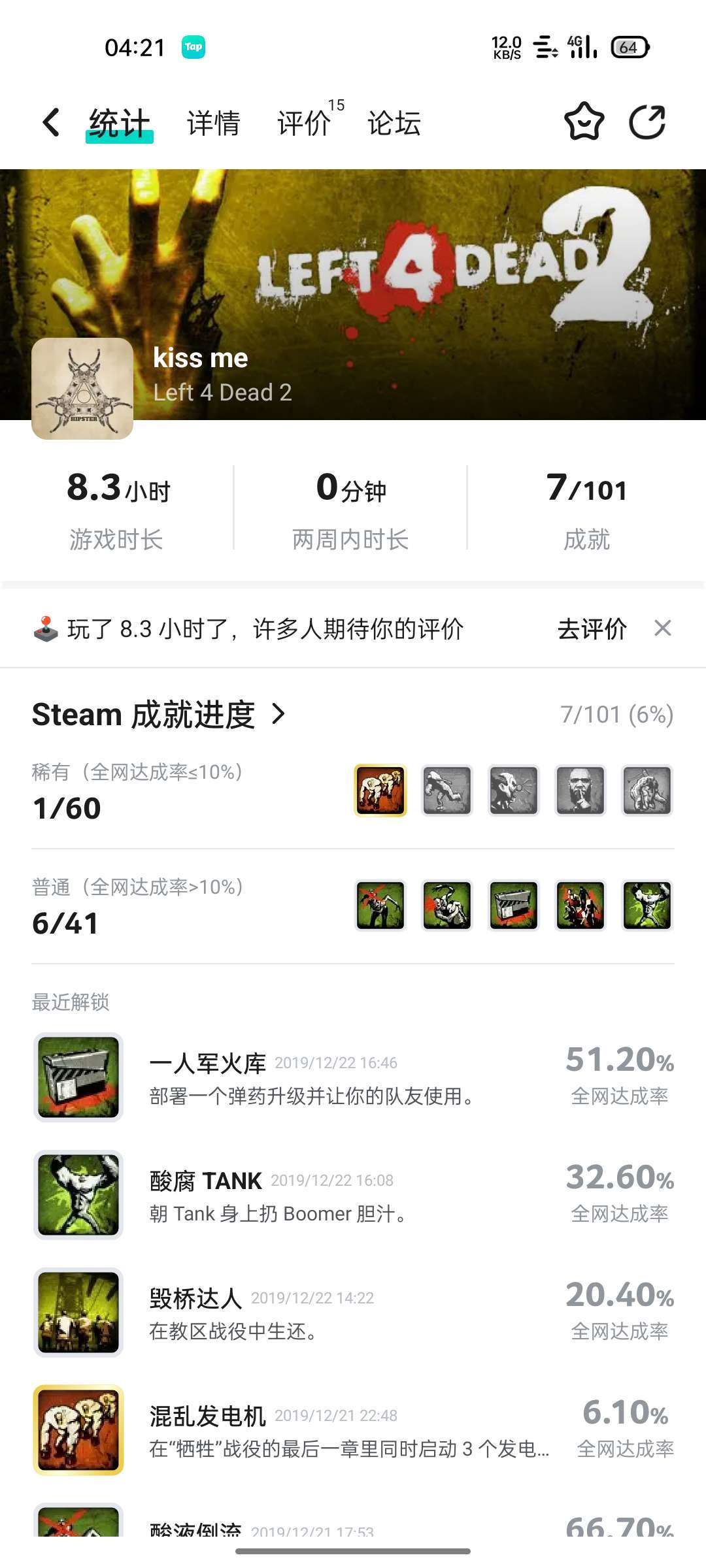Go back using the arrow icon
This screenshot has height=1568, width=706.
pyautogui.click(x=51, y=122)
